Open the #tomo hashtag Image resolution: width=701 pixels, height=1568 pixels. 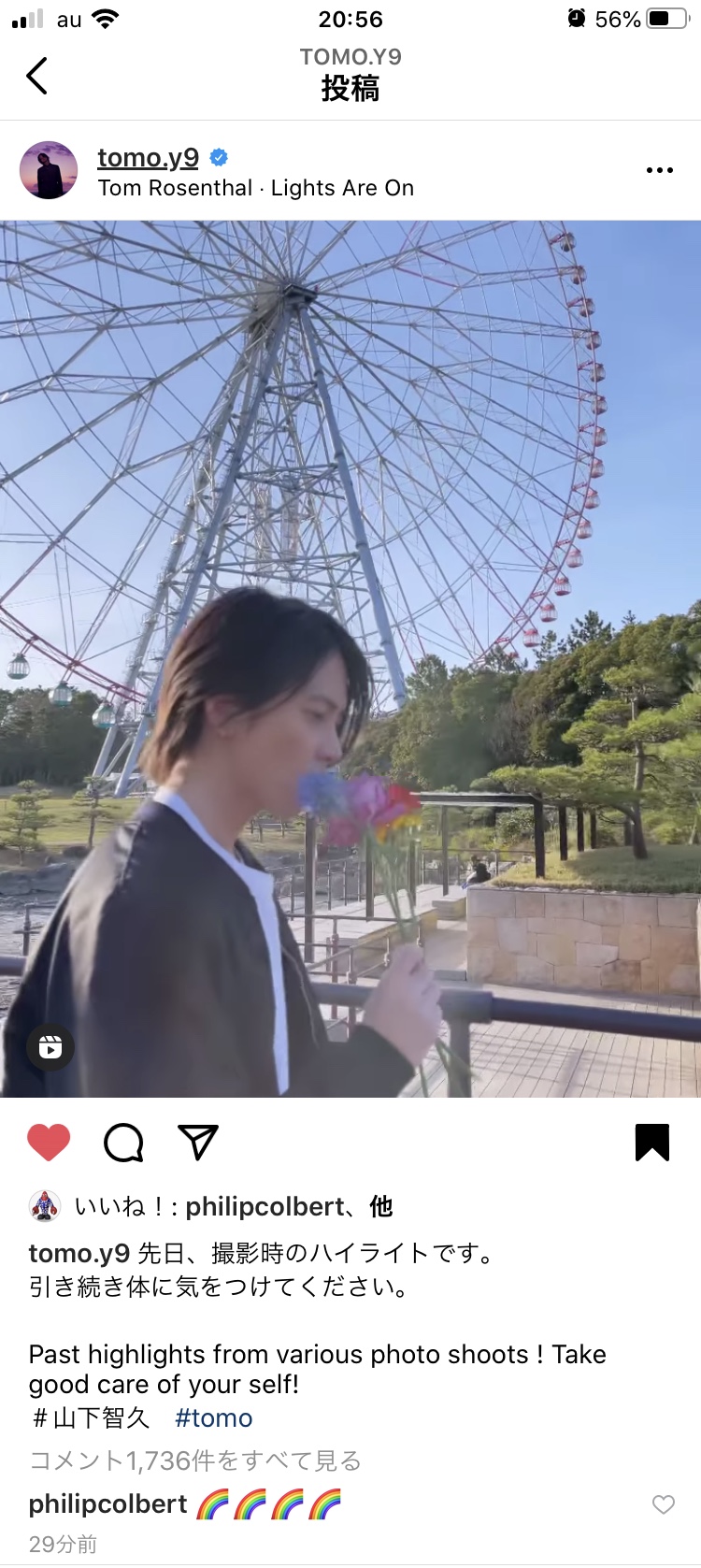(214, 1418)
